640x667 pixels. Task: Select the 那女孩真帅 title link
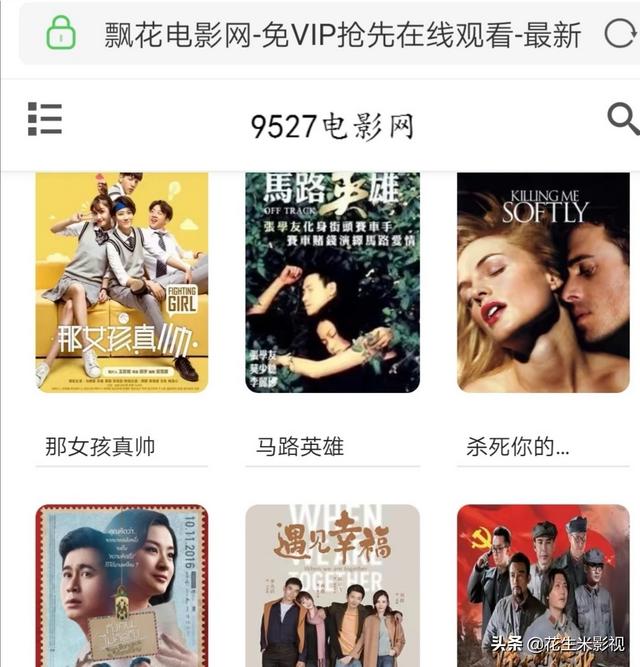101,446
